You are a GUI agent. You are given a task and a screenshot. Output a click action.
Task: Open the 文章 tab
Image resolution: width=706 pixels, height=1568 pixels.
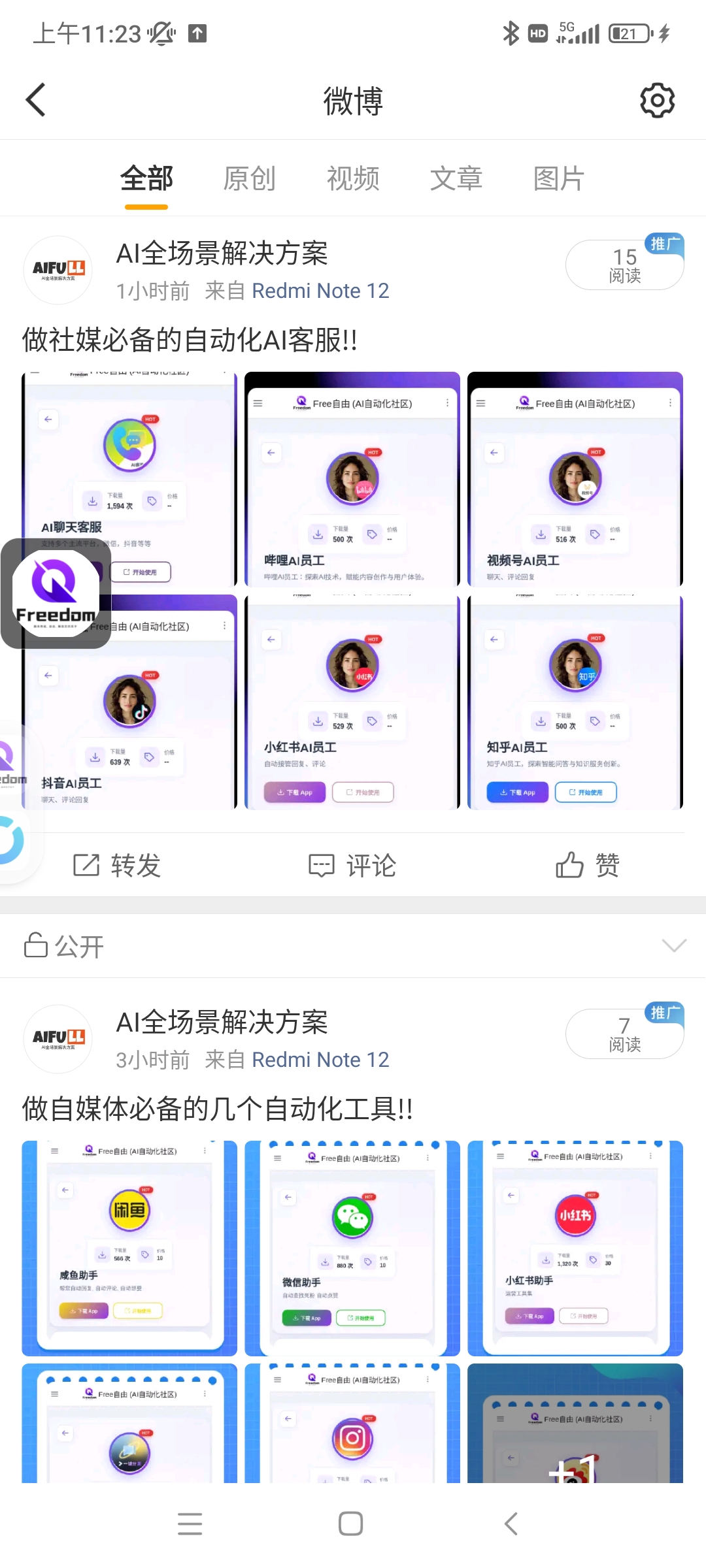456,178
